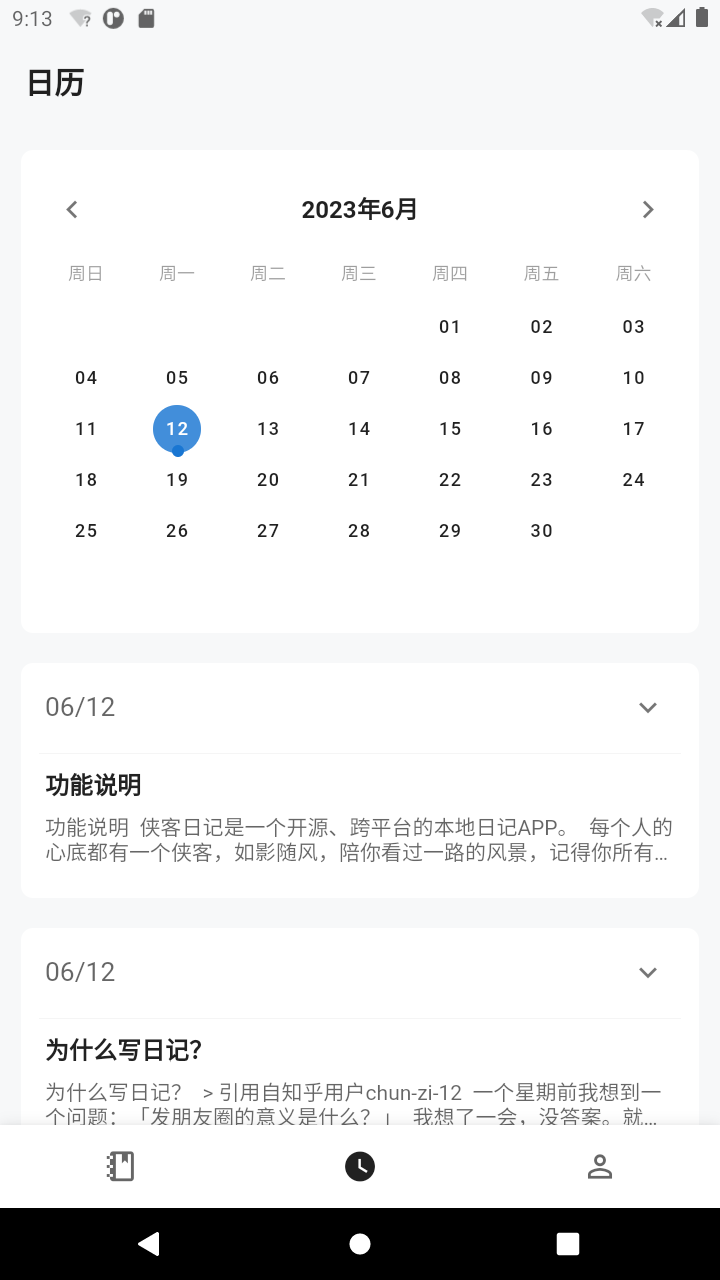Screen dimensions: 720x1280
Task: Select June 15 on the calendar
Action: 450,428
